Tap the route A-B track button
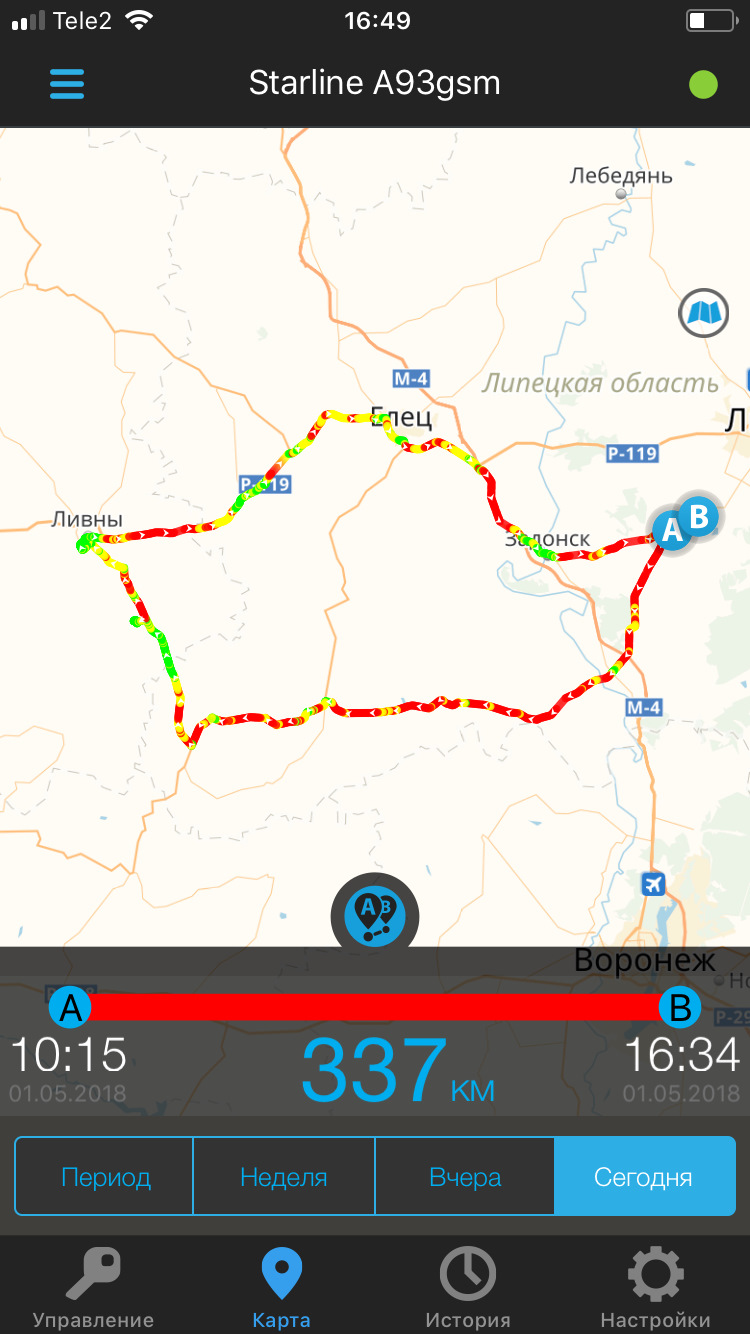 [375, 916]
